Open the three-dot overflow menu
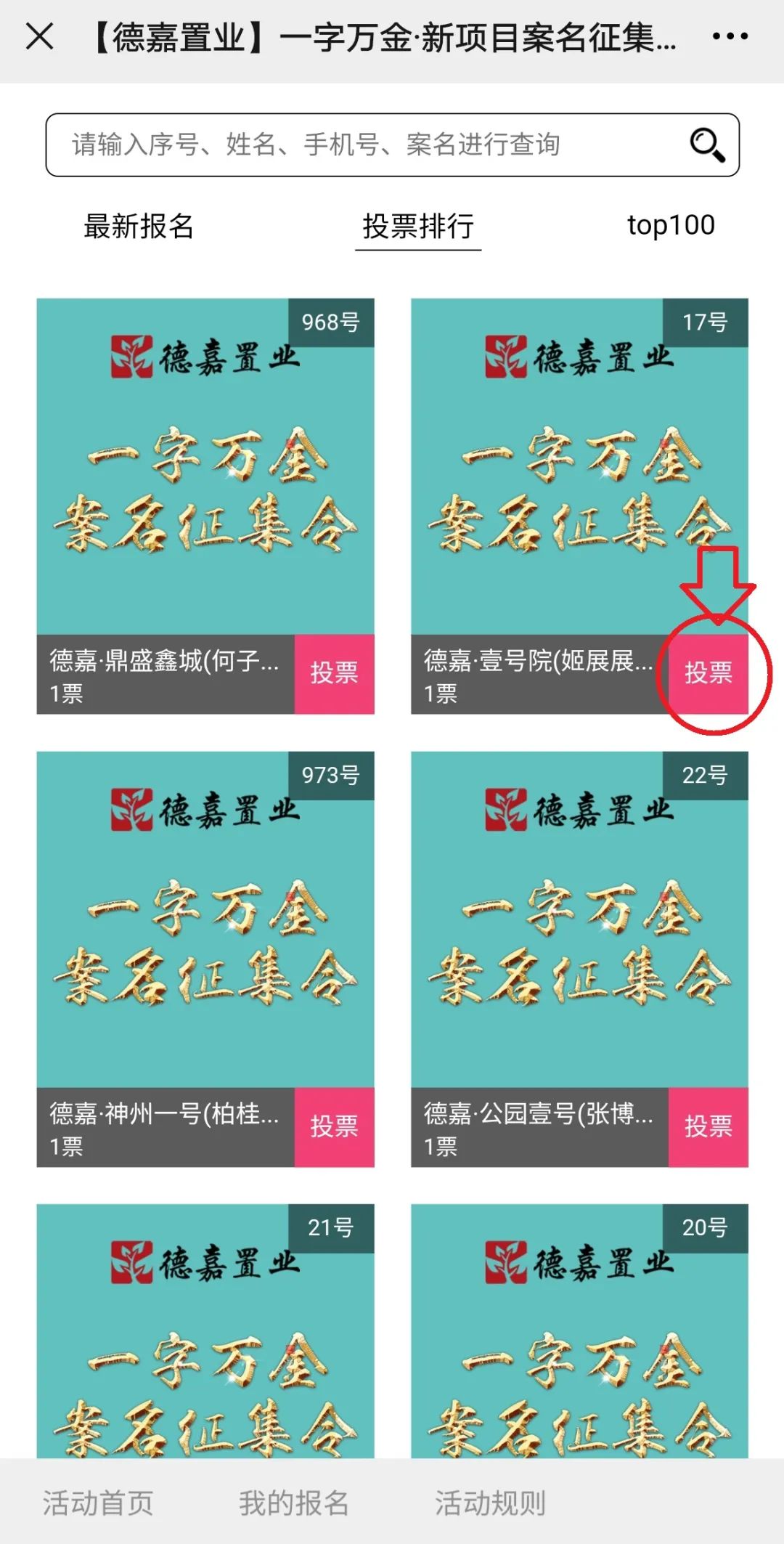Image resolution: width=784 pixels, height=1544 pixels. click(x=730, y=36)
